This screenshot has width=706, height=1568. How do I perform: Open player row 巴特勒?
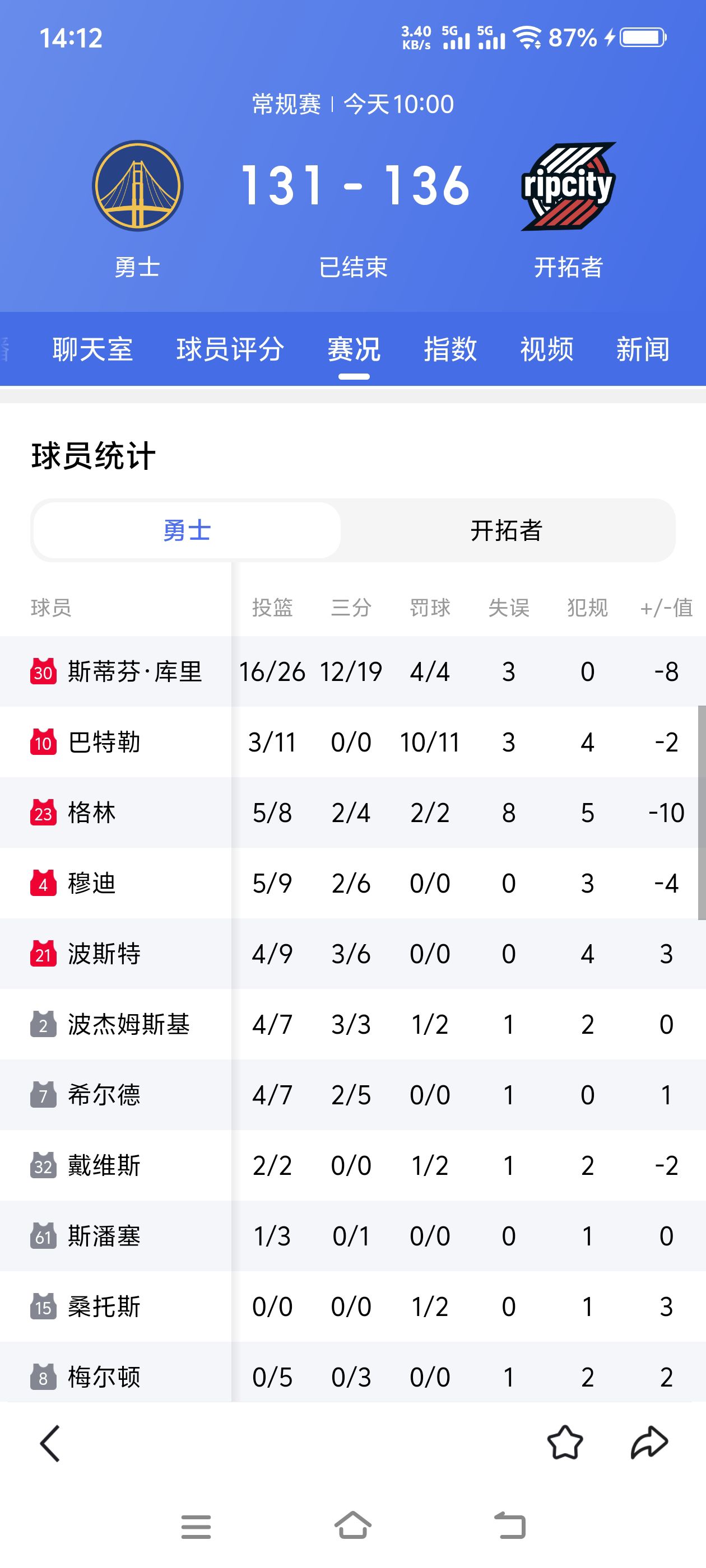click(x=104, y=743)
